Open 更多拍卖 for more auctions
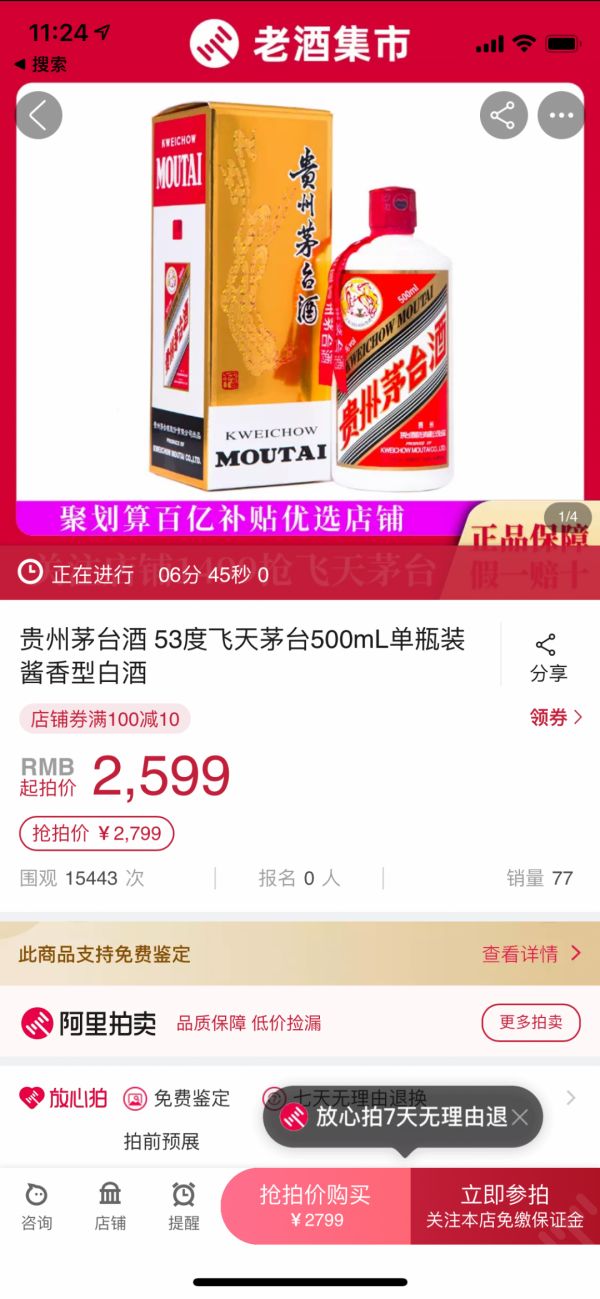Image resolution: width=600 pixels, height=1299 pixels. pos(530,1023)
